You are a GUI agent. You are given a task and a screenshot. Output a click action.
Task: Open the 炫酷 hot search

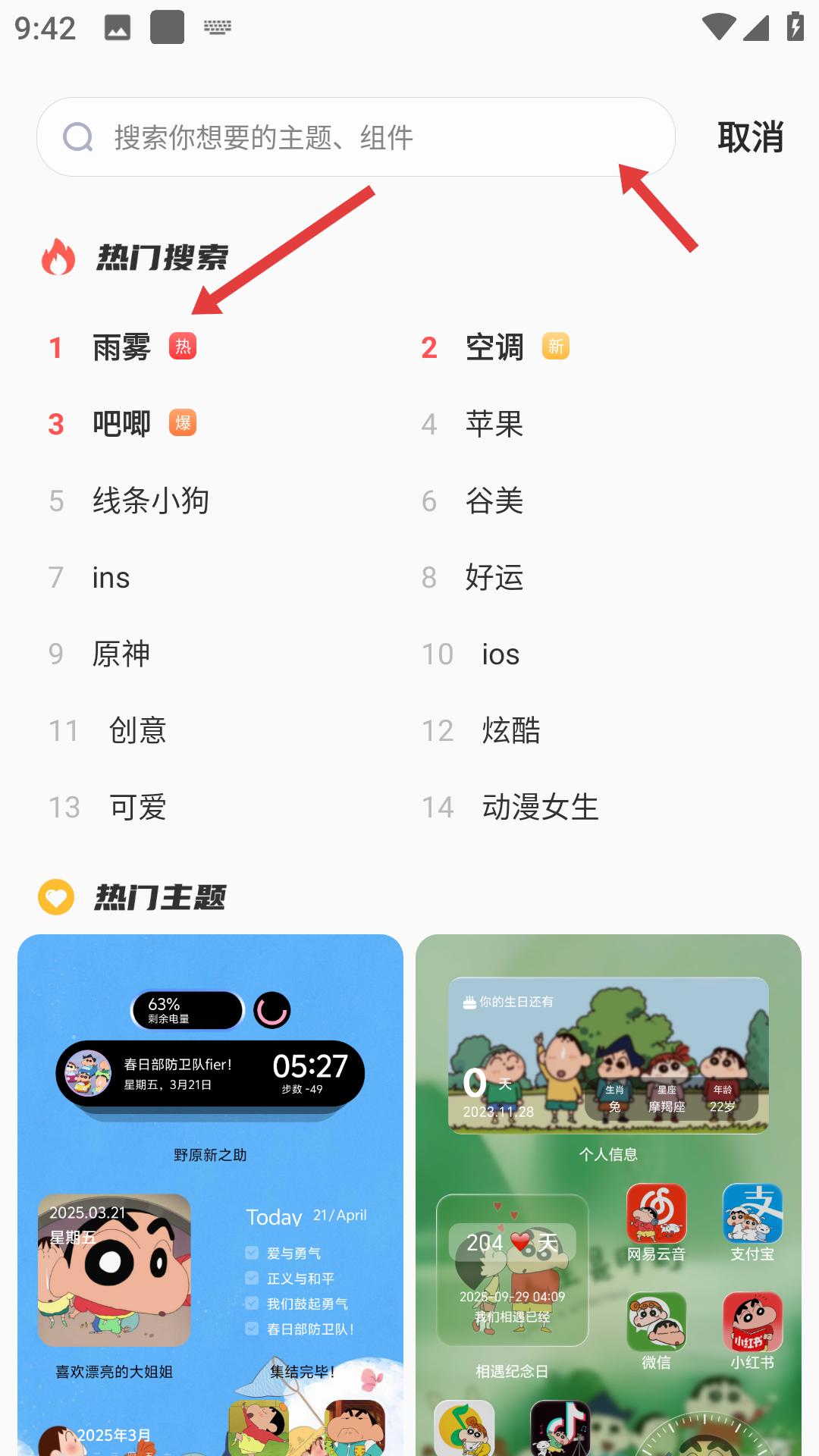[511, 731]
